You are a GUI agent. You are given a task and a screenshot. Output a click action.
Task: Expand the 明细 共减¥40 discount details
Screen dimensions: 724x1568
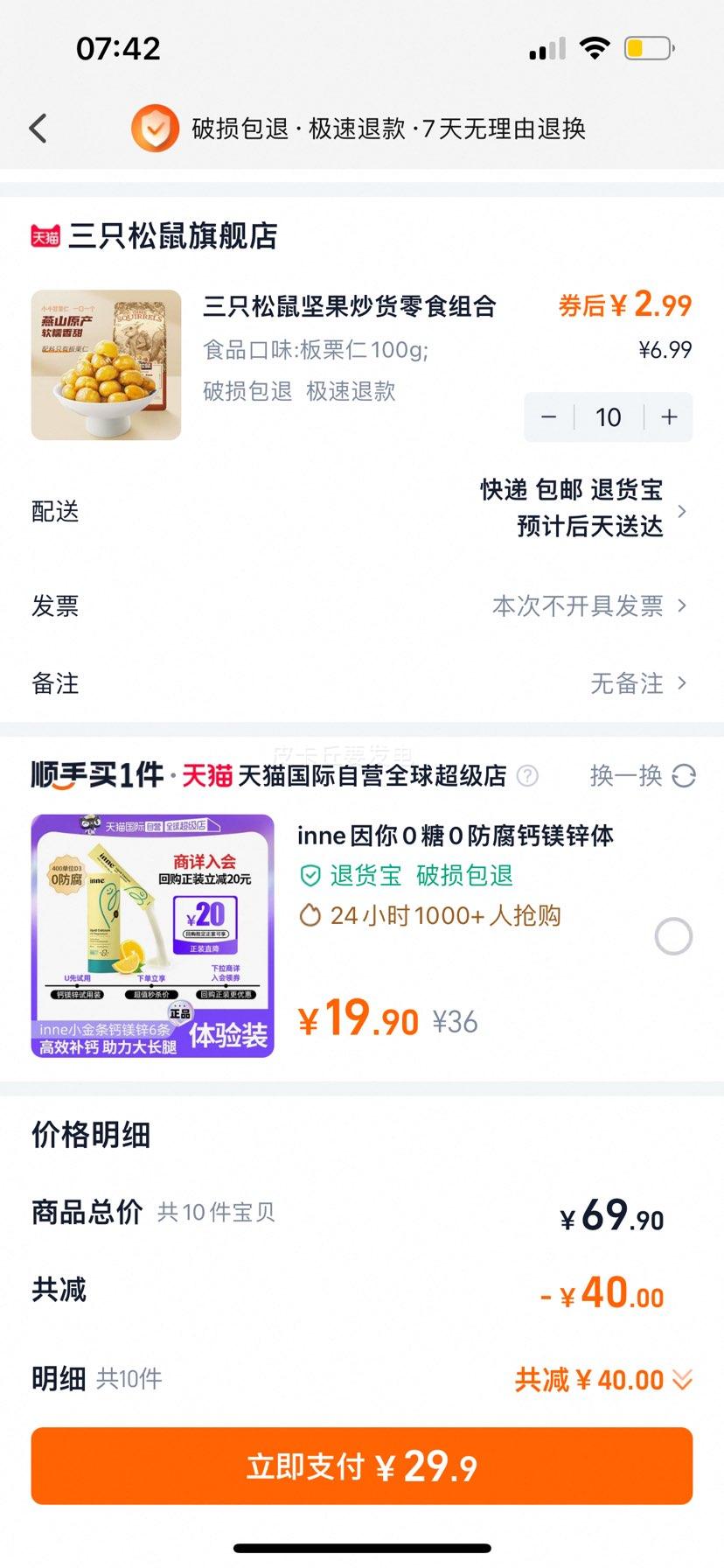click(x=680, y=1379)
